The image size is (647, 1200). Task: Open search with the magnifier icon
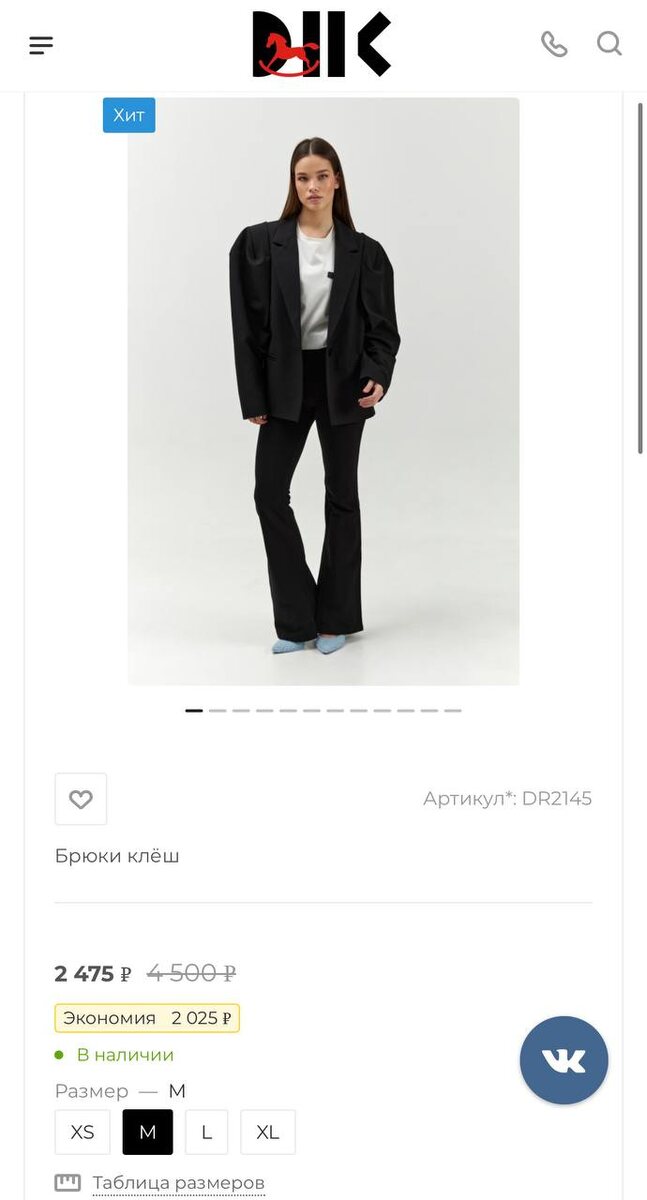(x=609, y=44)
